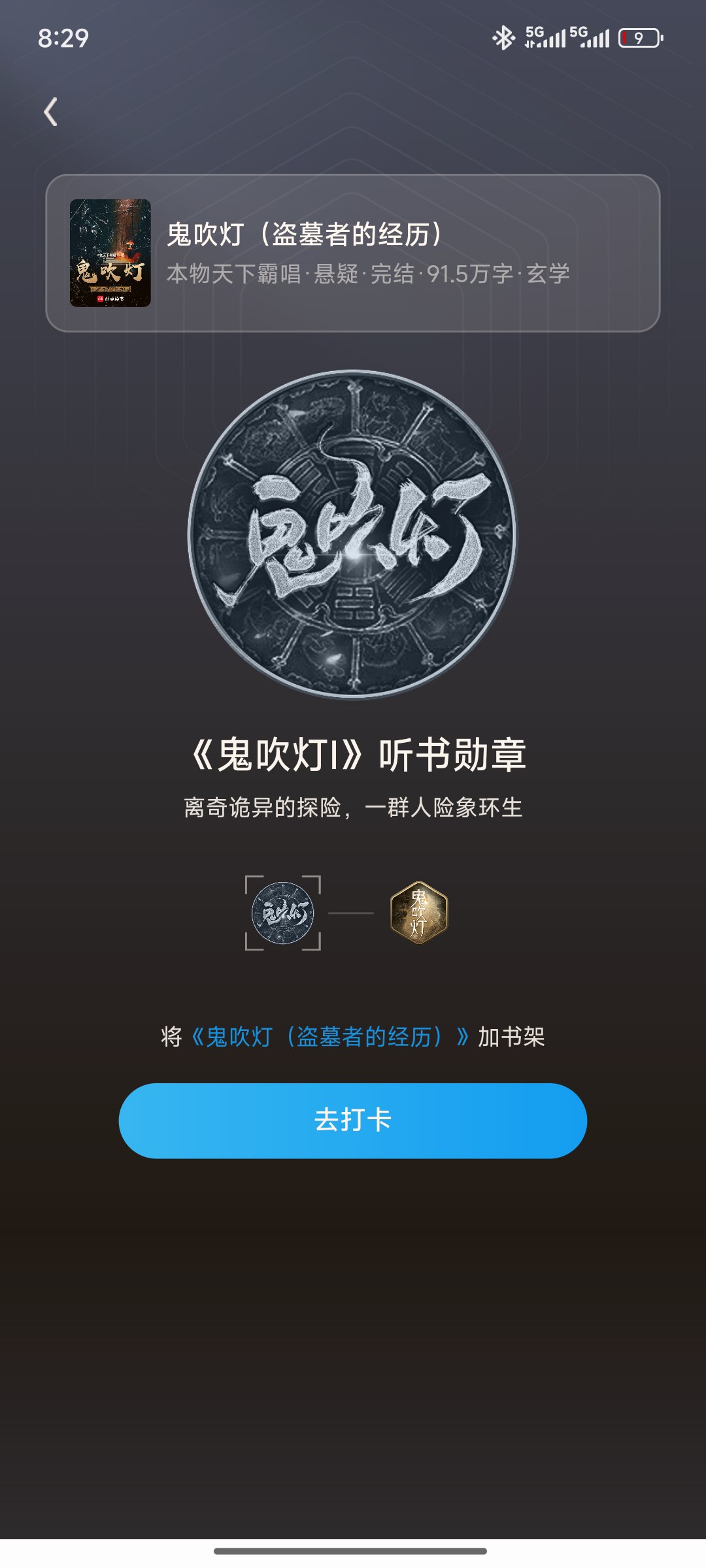Open the blue 《鬼吹灯（盗墓者的经历）》 link

[329, 1037]
